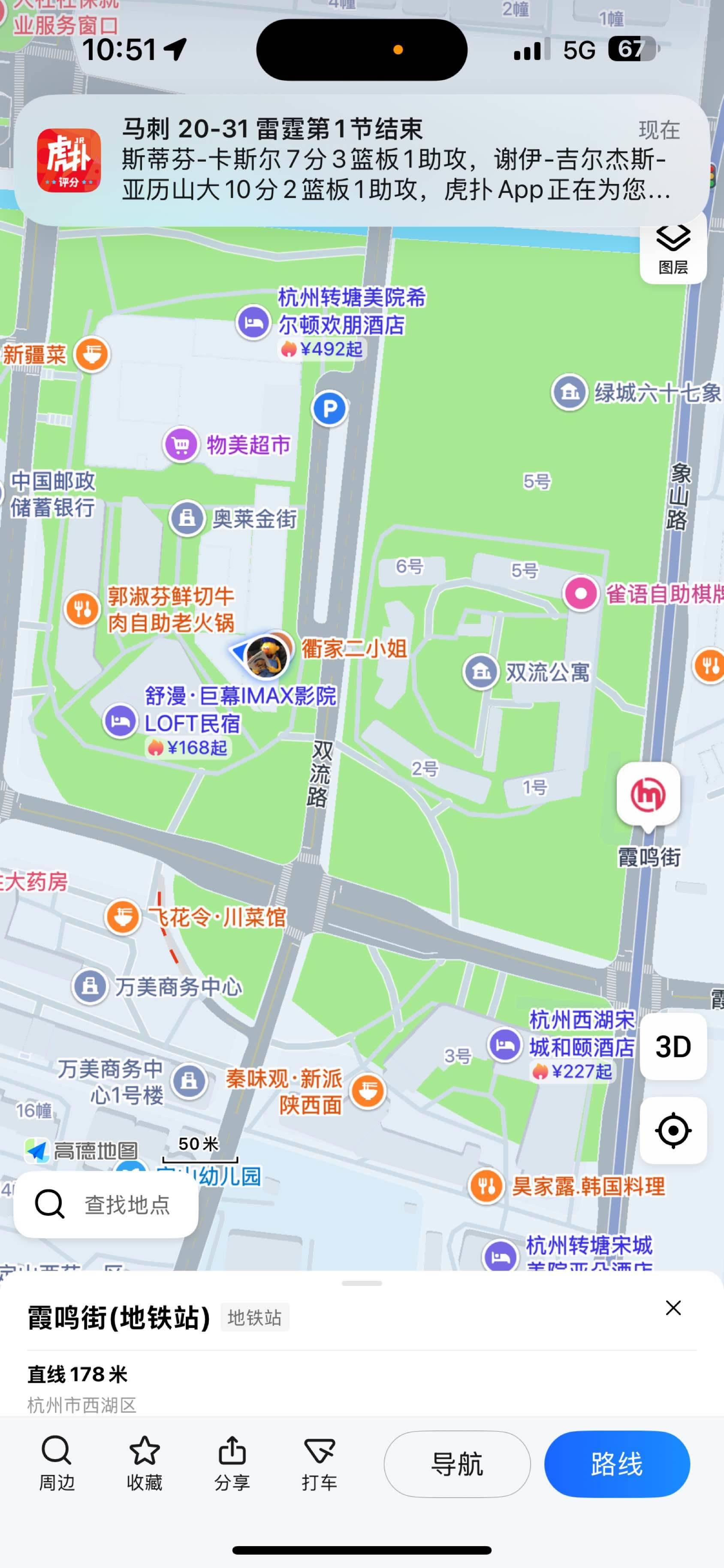Plan a route with 路线 button

click(617, 1463)
